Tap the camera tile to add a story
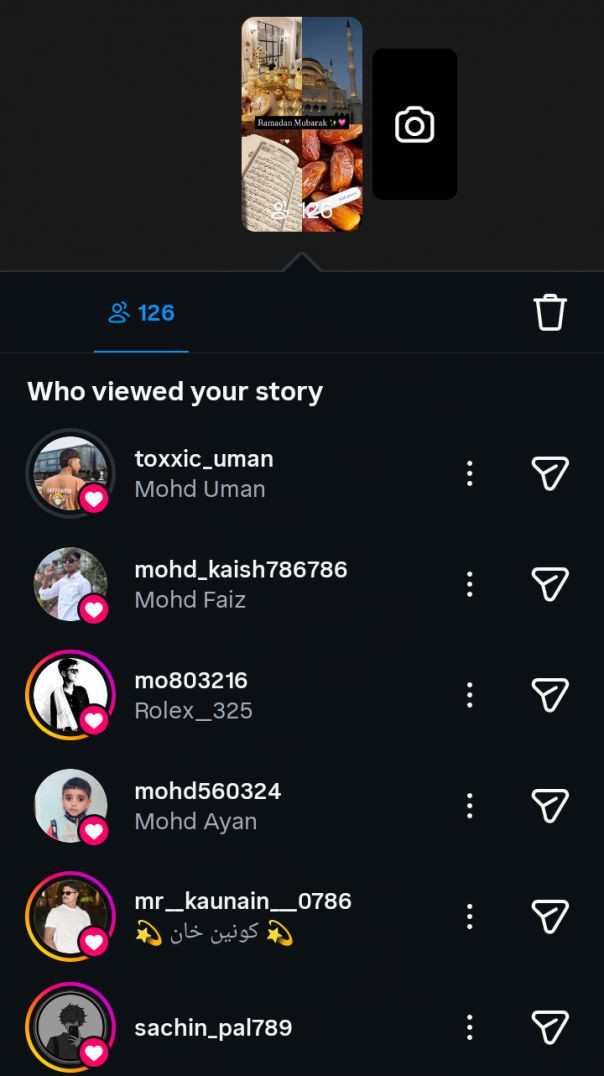604x1076 pixels. (414, 124)
